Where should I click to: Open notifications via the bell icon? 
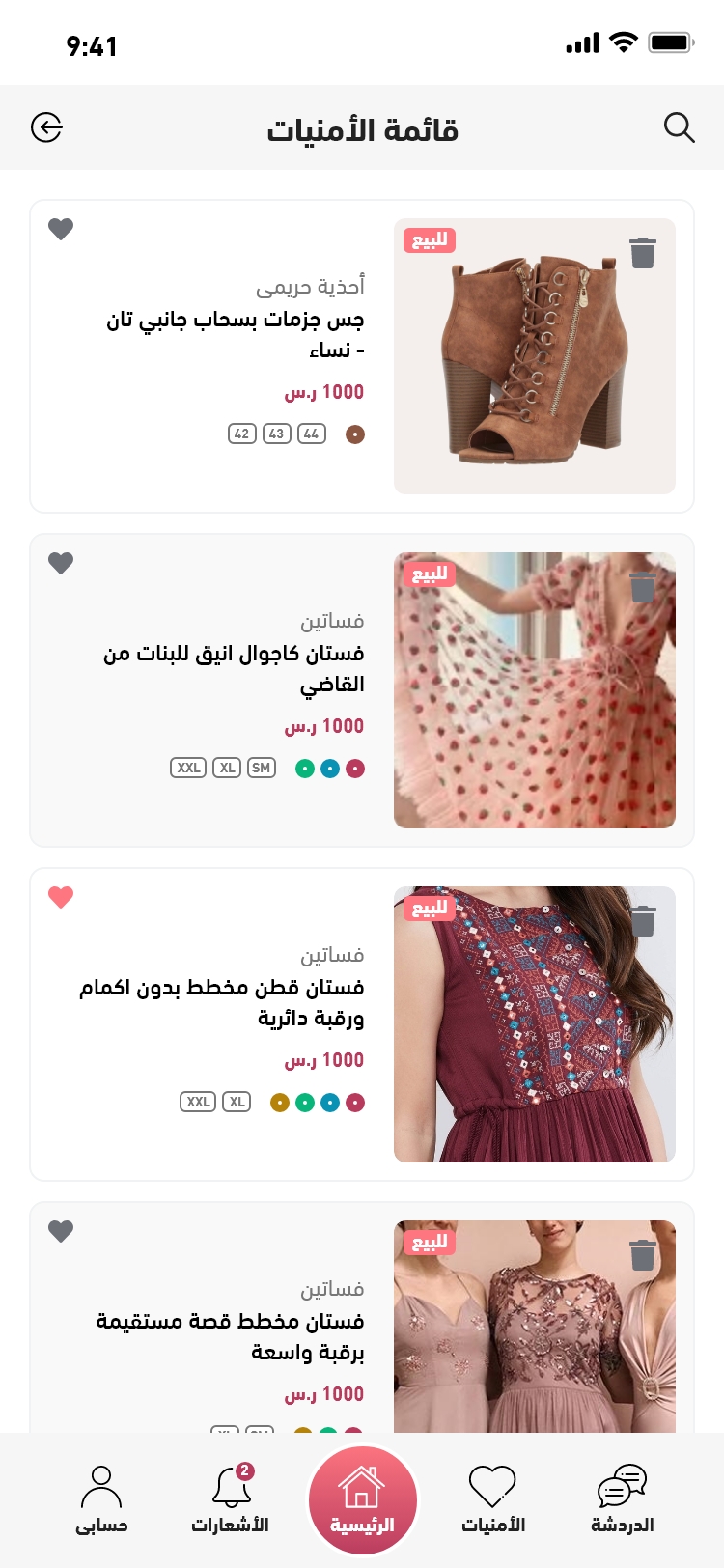pyautogui.click(x=232, y=1492)
